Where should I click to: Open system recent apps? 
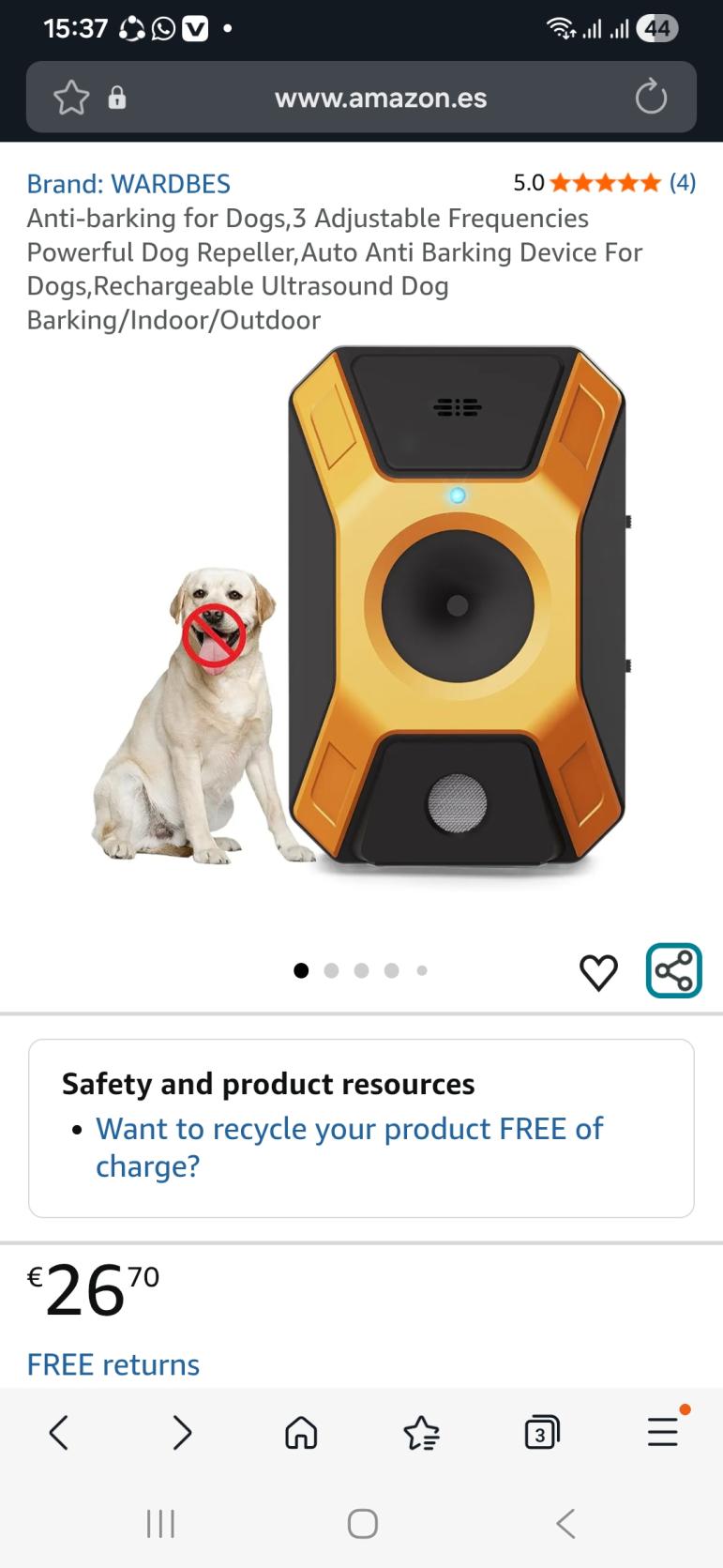coord(160,1523)
